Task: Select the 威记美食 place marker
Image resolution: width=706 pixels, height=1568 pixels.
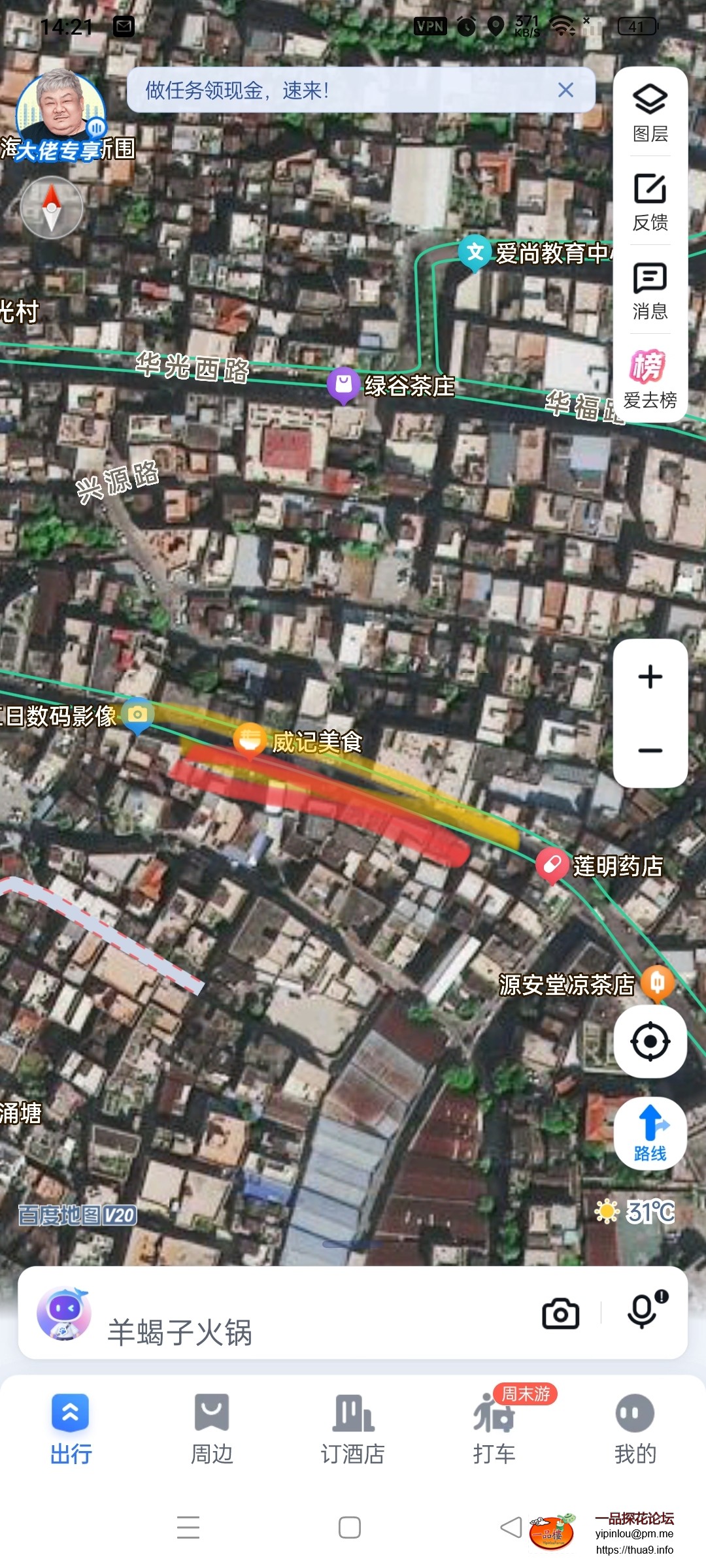Action: tap(250, 740)
